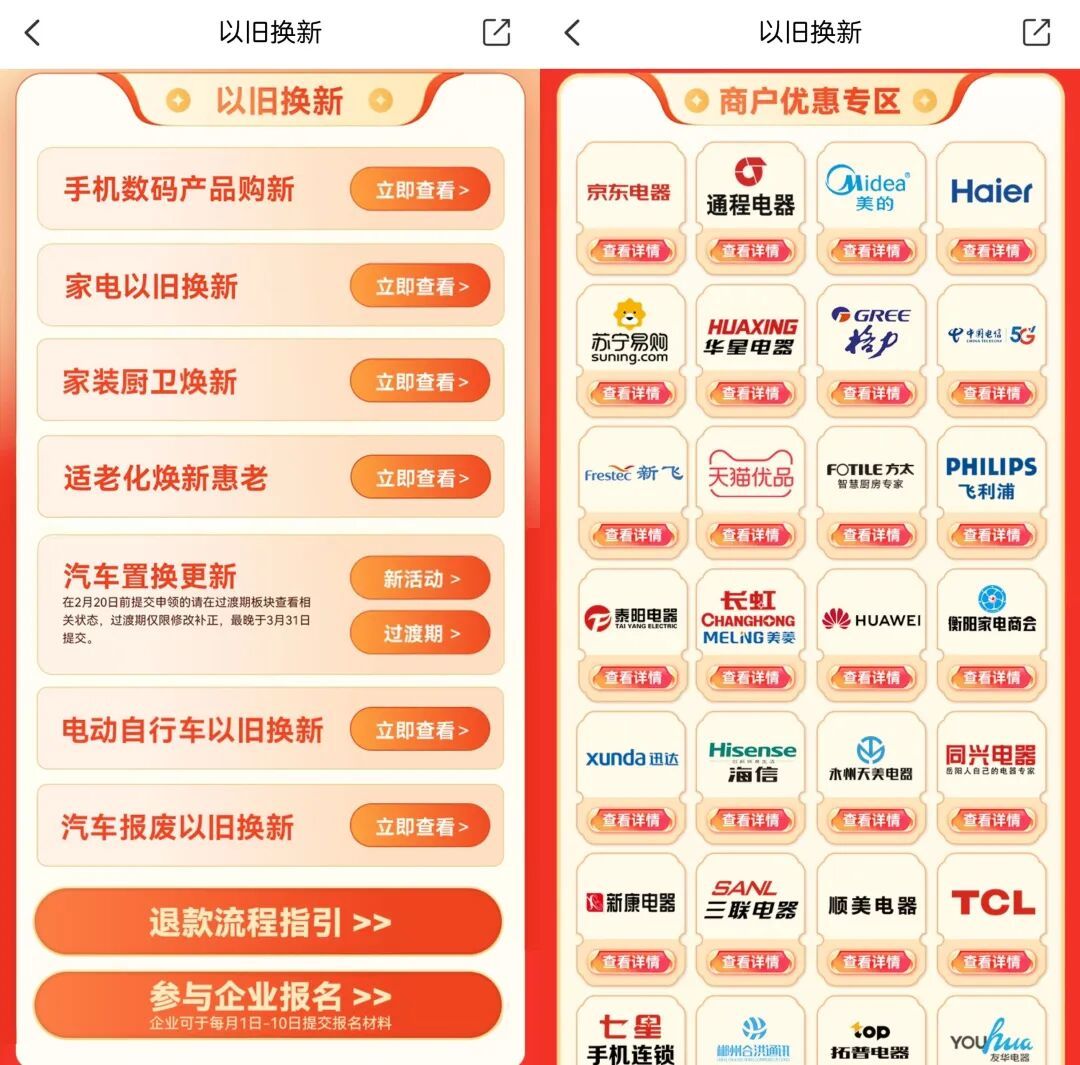View details for Hisense 海信

coord(751,819)
